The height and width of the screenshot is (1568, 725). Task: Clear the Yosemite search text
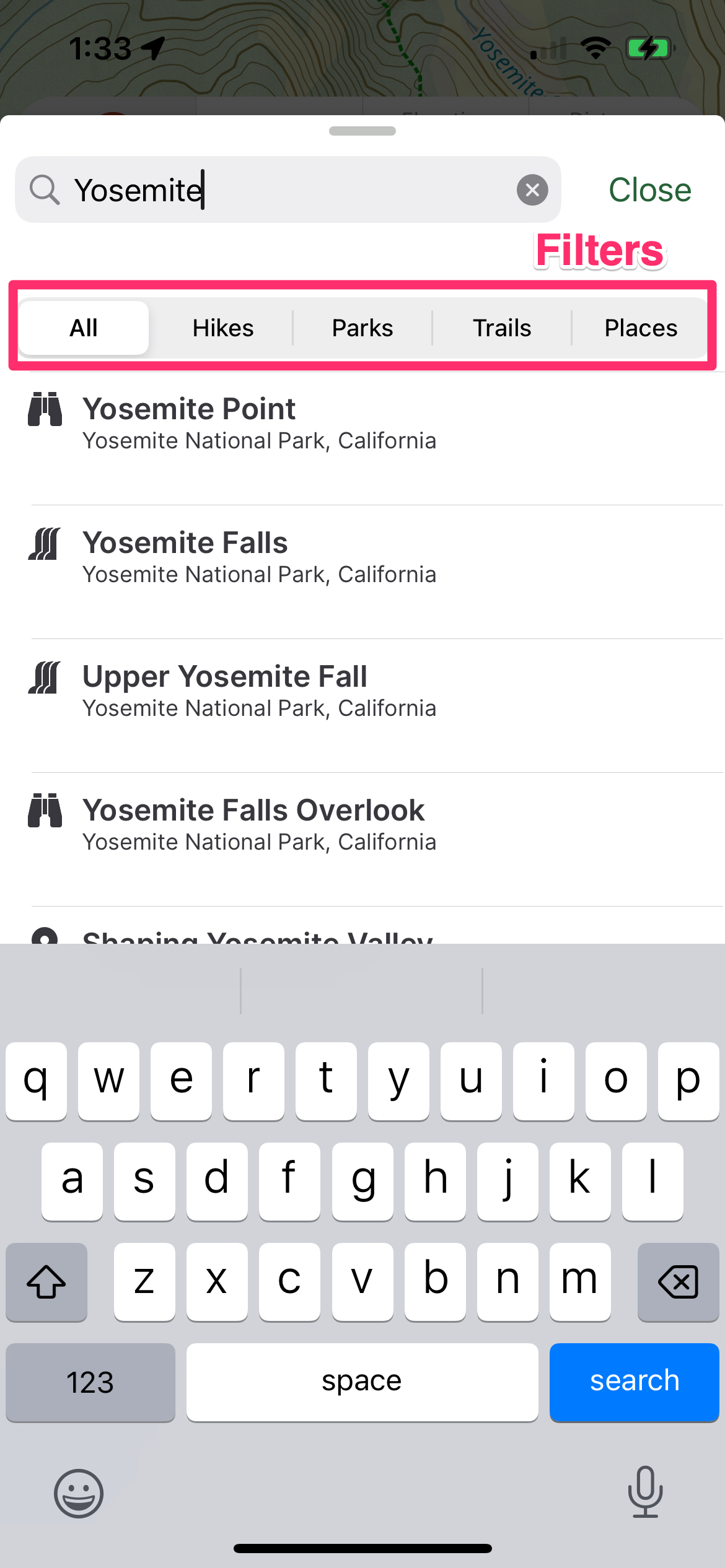tap(532, 190)
